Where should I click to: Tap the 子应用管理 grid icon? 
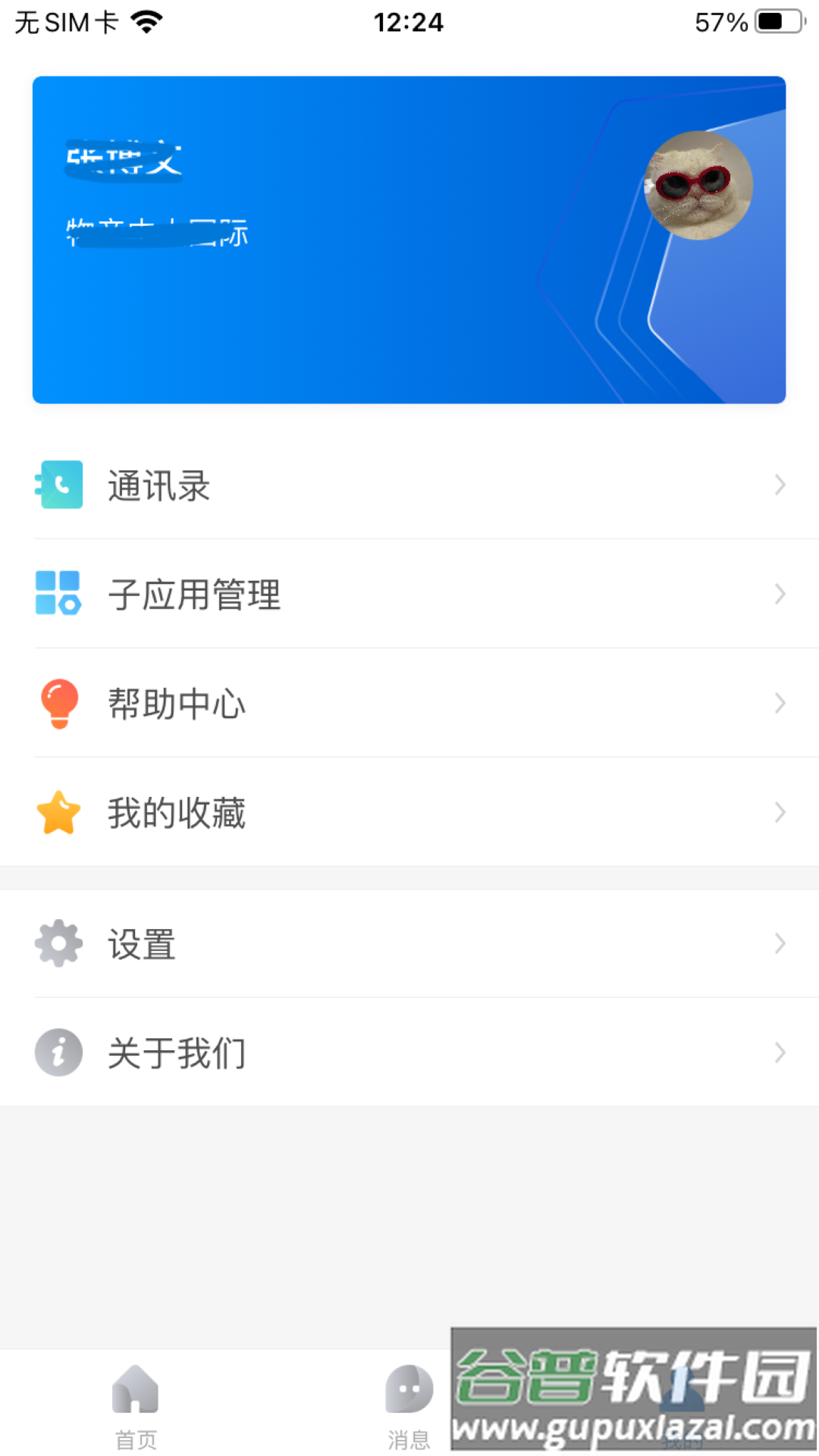point(58,595)
